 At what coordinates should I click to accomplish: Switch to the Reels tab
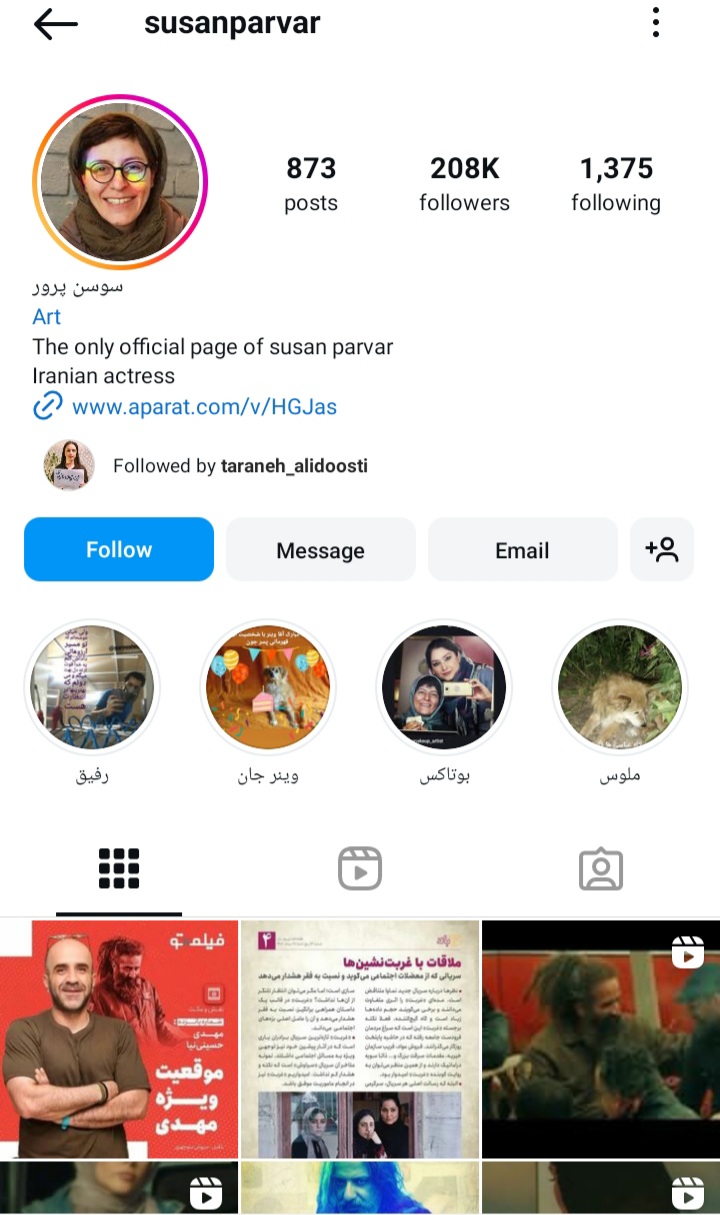click(x=359, y=868)
